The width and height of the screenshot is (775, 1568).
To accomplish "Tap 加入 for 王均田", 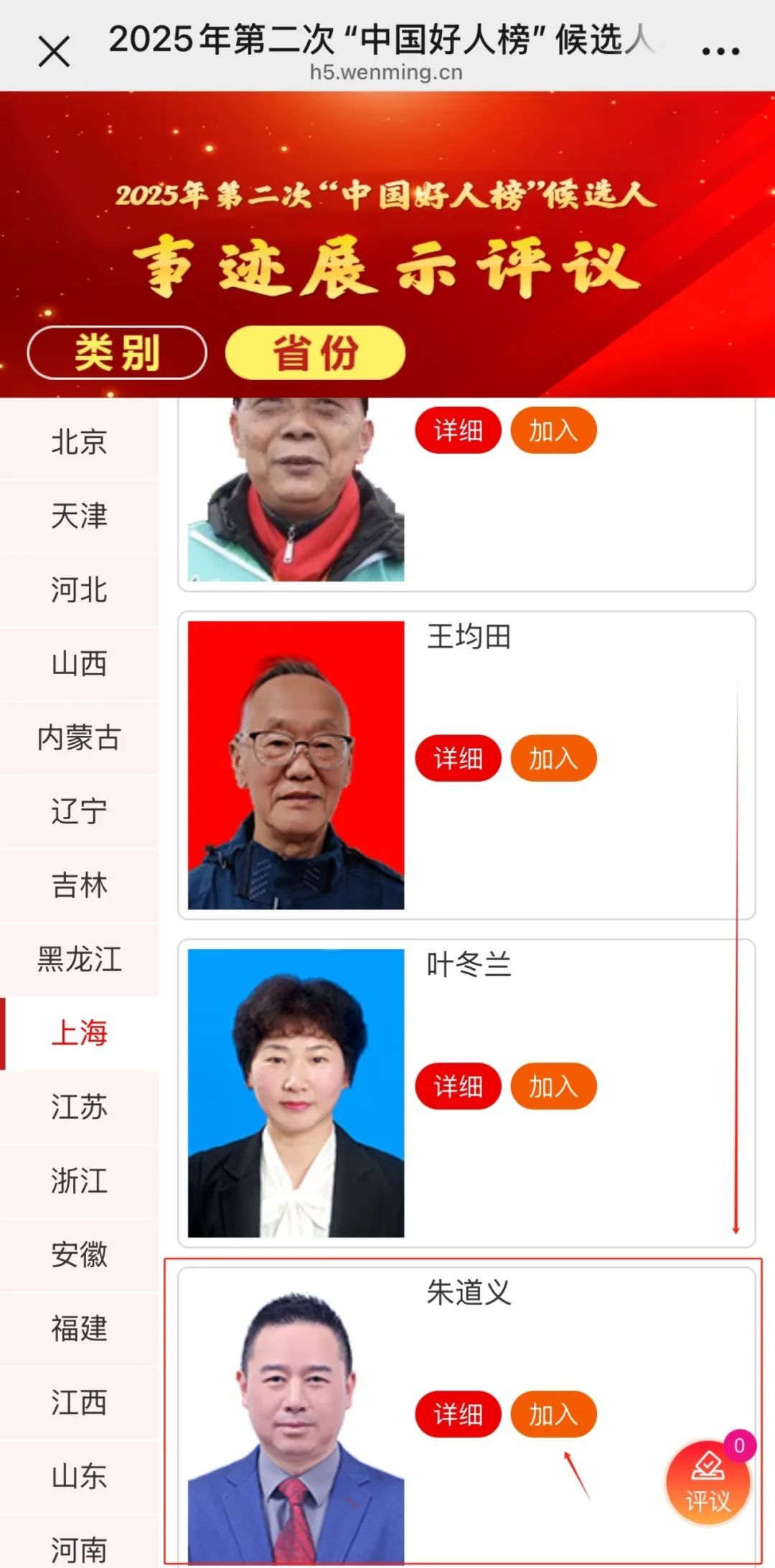I will 553,758.
